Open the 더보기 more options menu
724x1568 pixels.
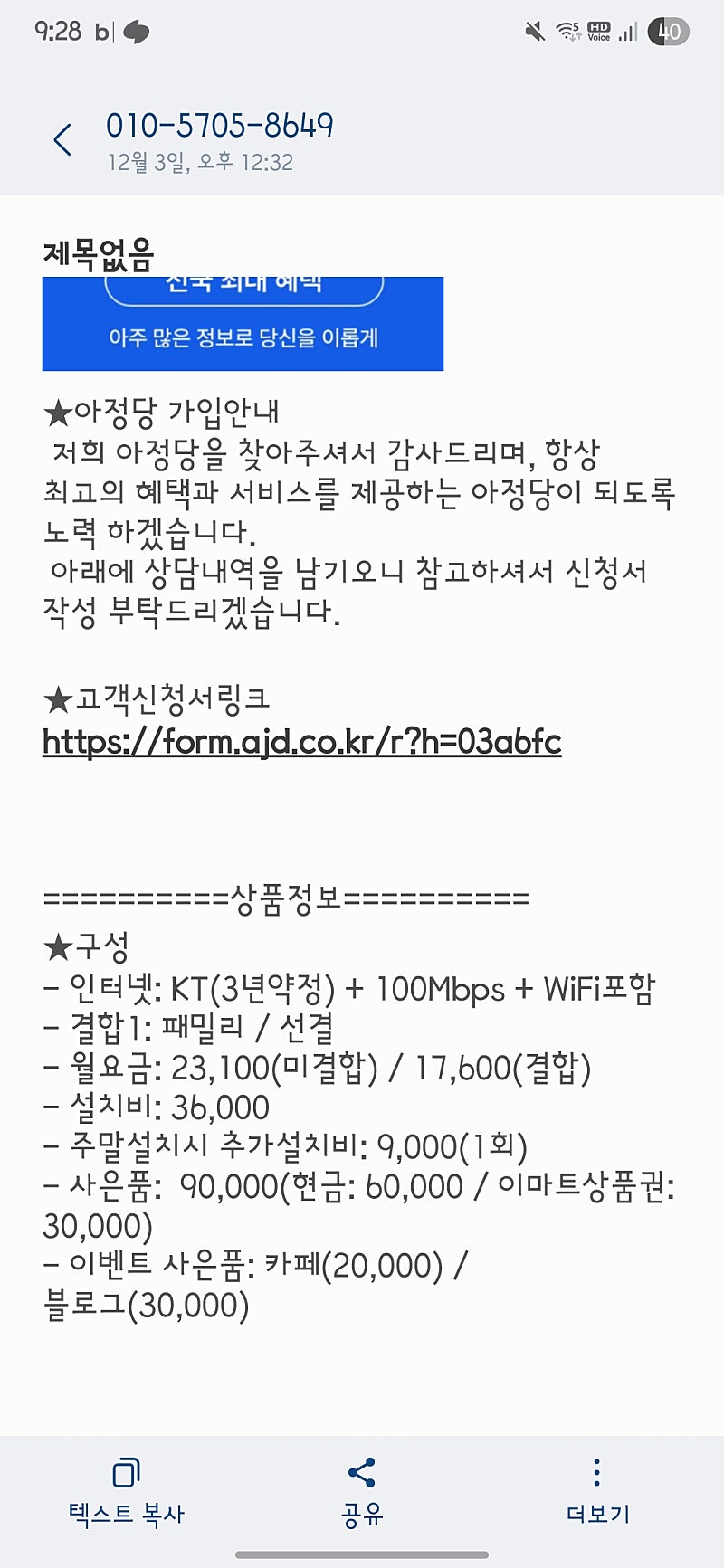596,1493
